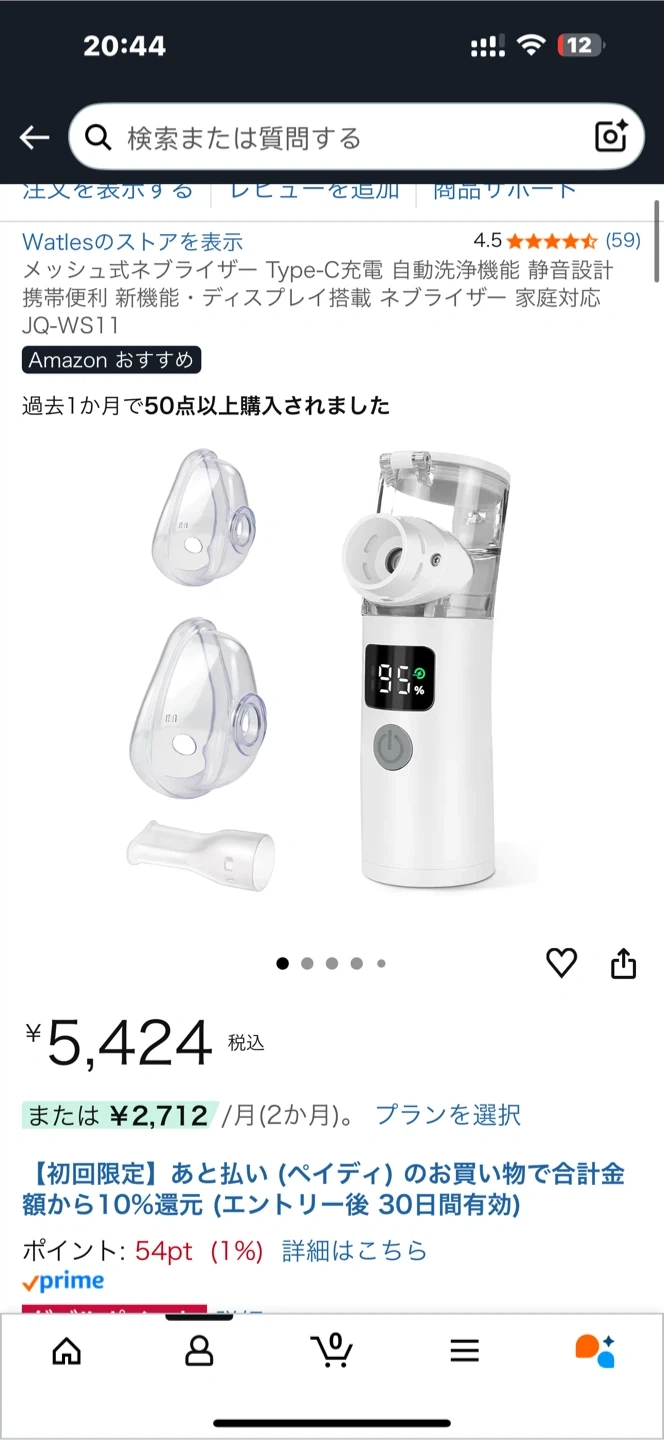664x1440 pixels.
Task: Open Watlesのストアを表示 link
Action: (x=133, y=241)
